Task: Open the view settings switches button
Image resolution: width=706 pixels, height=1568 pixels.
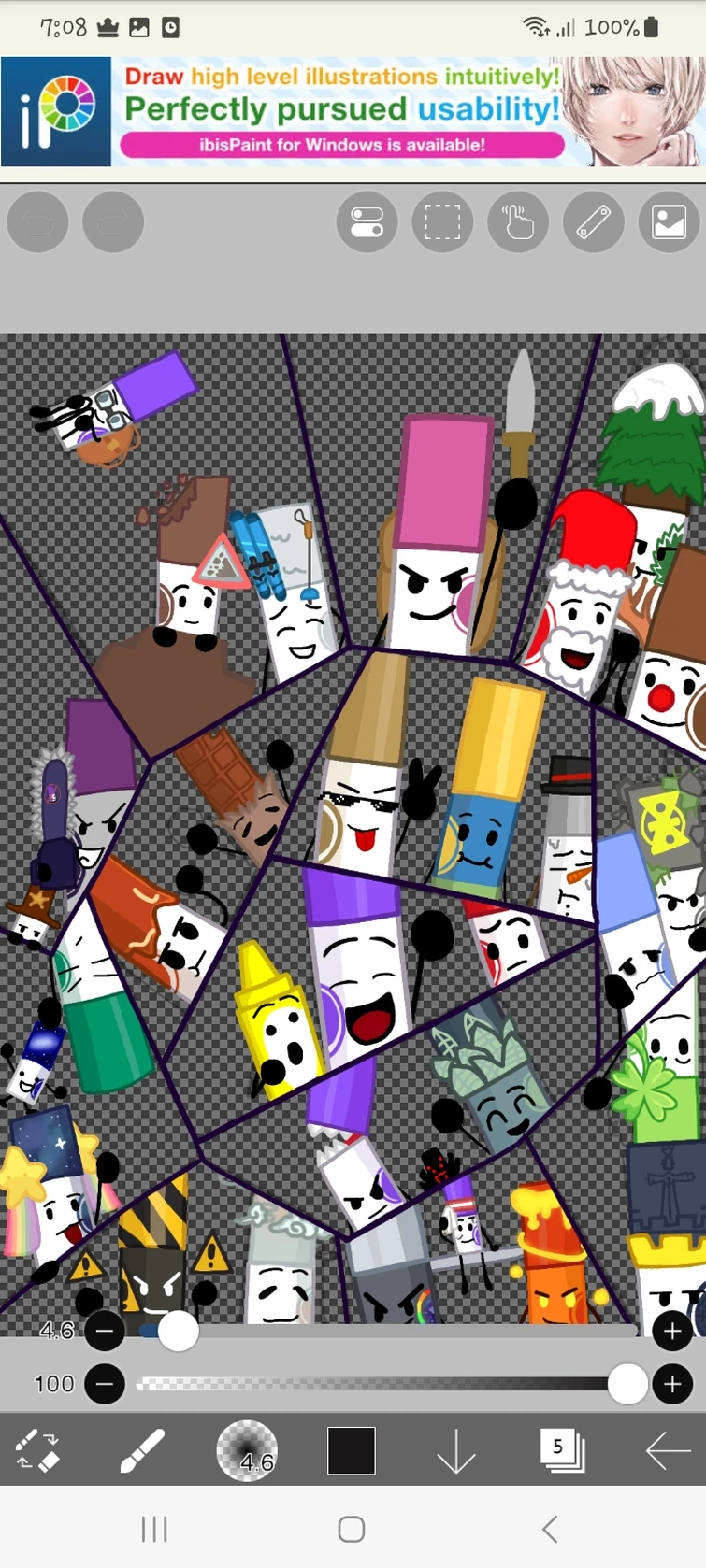Action: (367, 222)
